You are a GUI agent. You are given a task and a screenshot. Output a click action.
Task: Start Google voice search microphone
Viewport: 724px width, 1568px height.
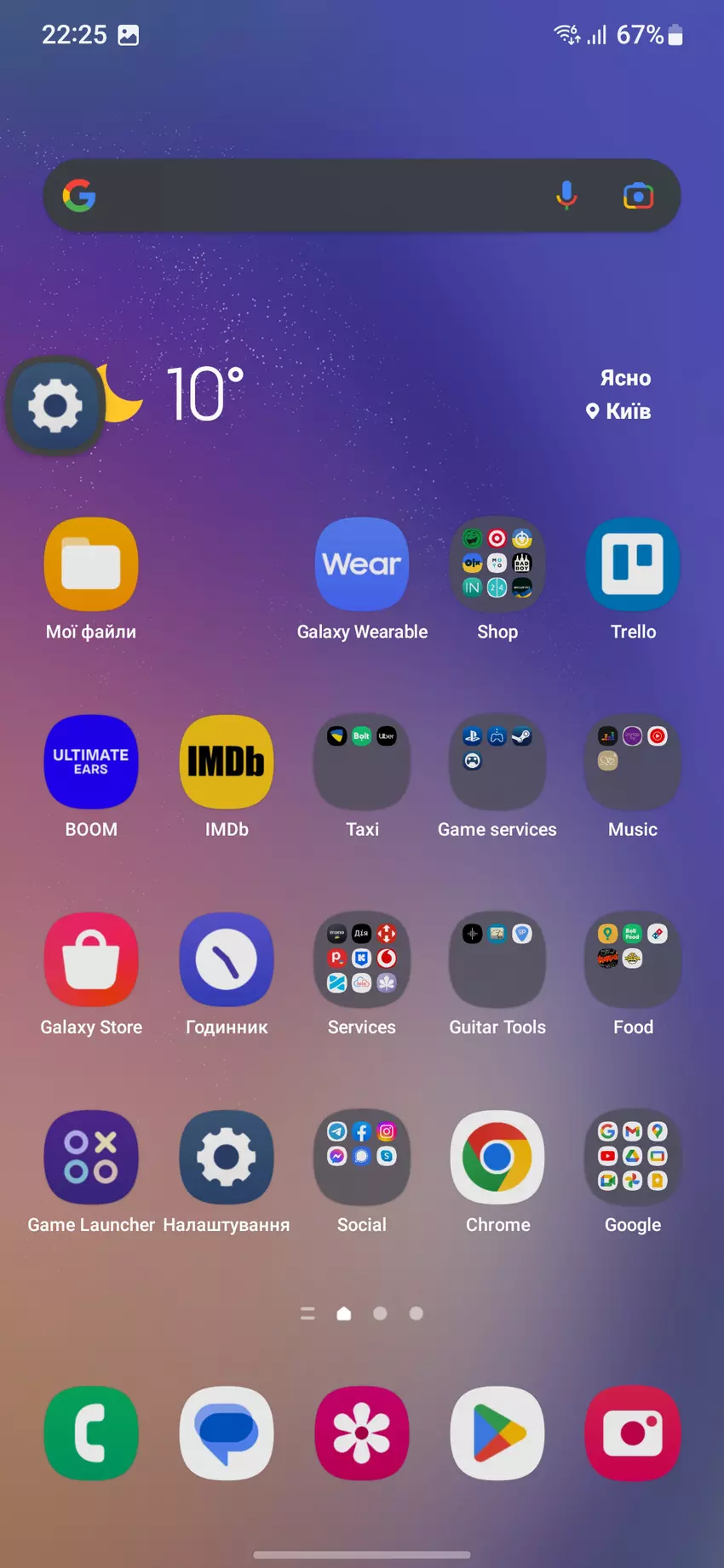pyautogui.click(x=566, y=196)
